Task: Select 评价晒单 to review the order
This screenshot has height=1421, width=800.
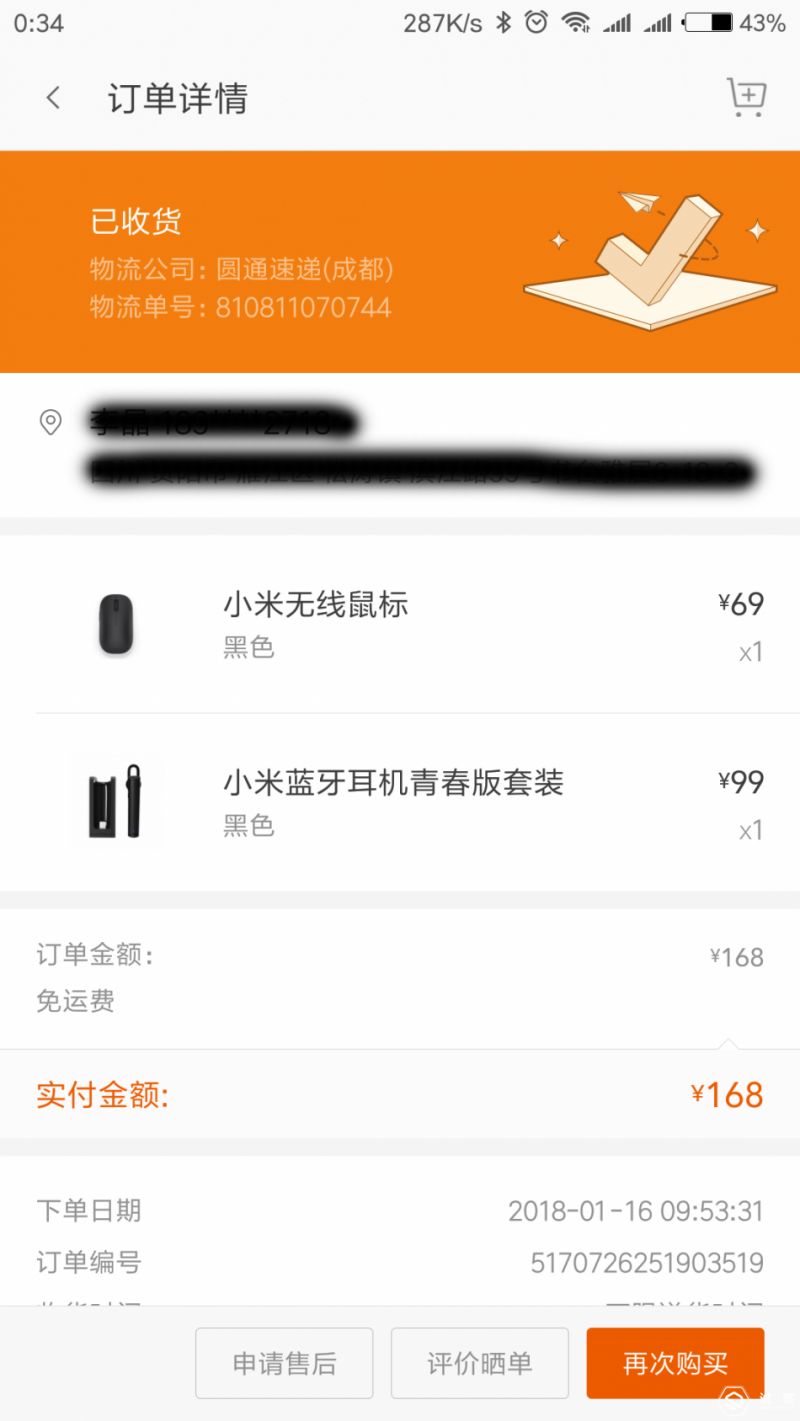Action: coord(480,1362)
